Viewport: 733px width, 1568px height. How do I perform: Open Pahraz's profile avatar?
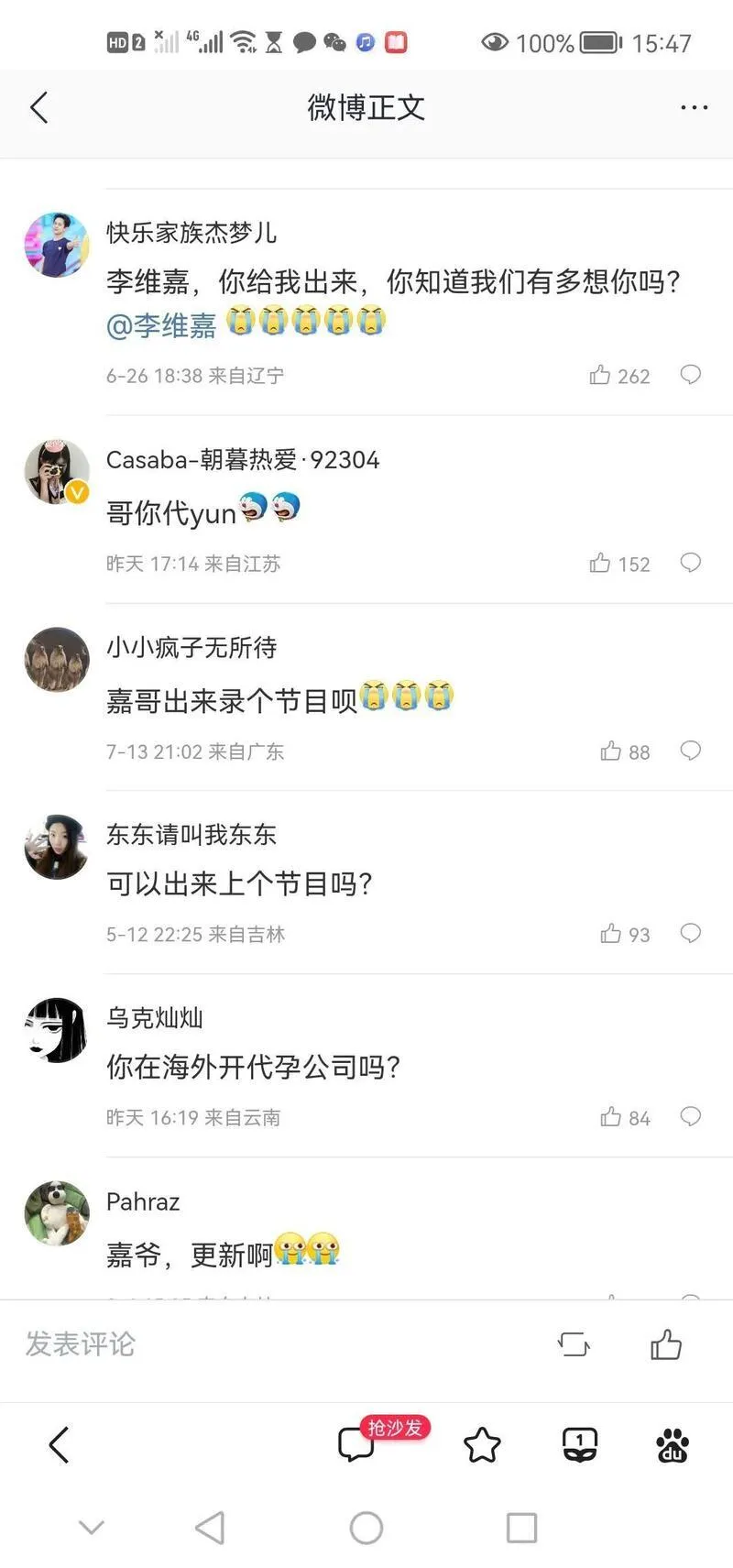pos(56,1213)
